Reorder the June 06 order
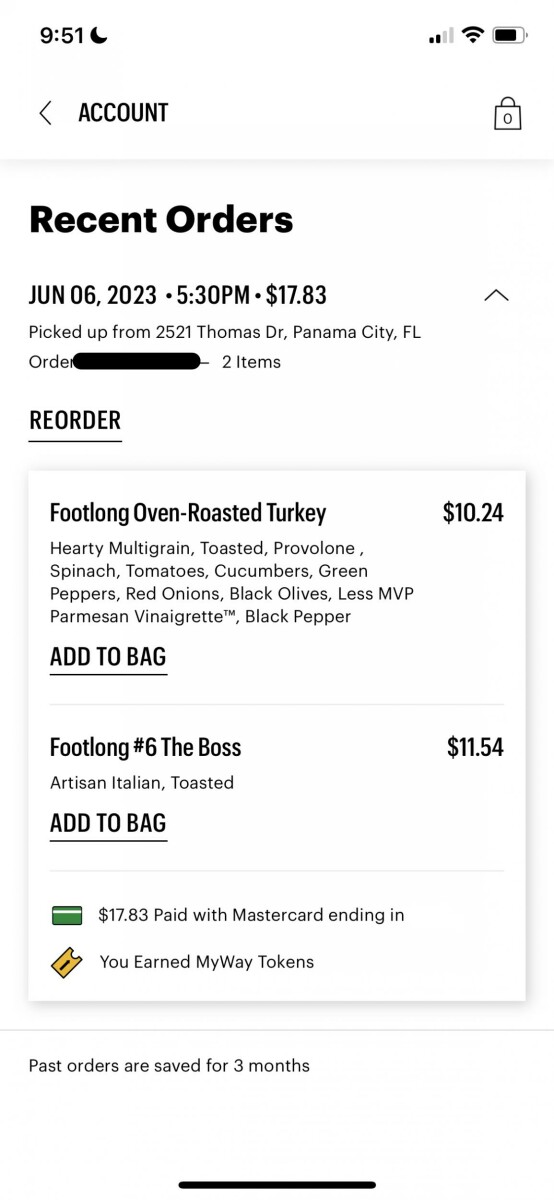The height and width of the screenshot is (1200, 554). point(75,421)
